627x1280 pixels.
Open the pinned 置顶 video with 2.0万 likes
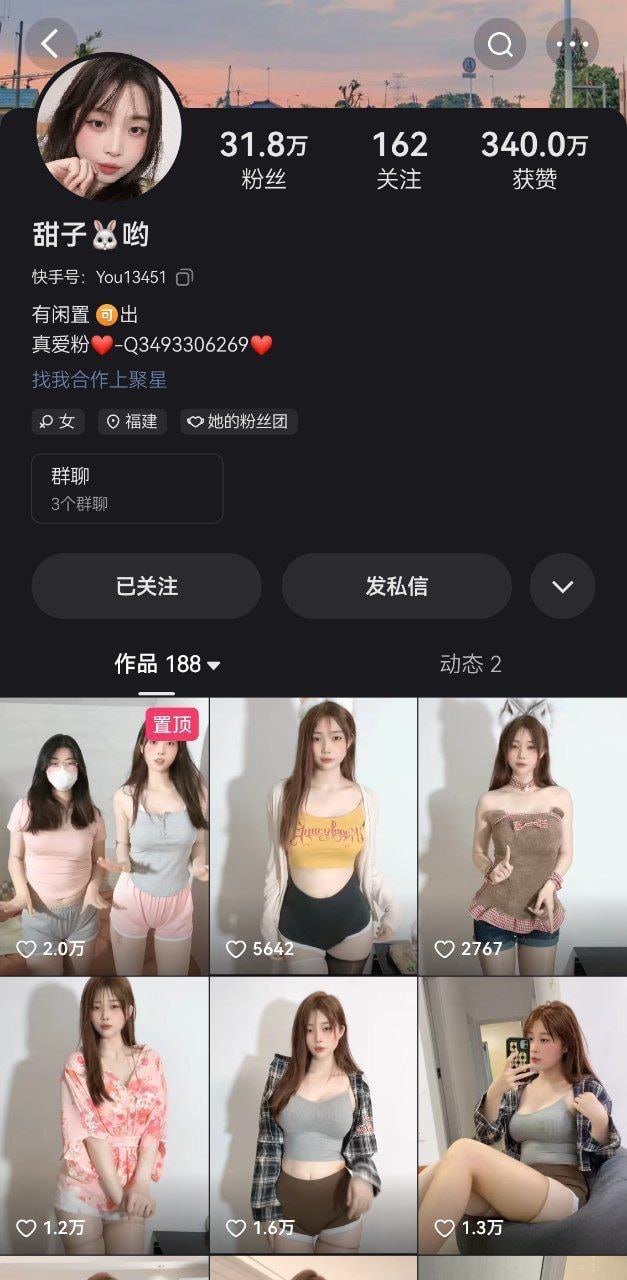(x=104, y=837)
